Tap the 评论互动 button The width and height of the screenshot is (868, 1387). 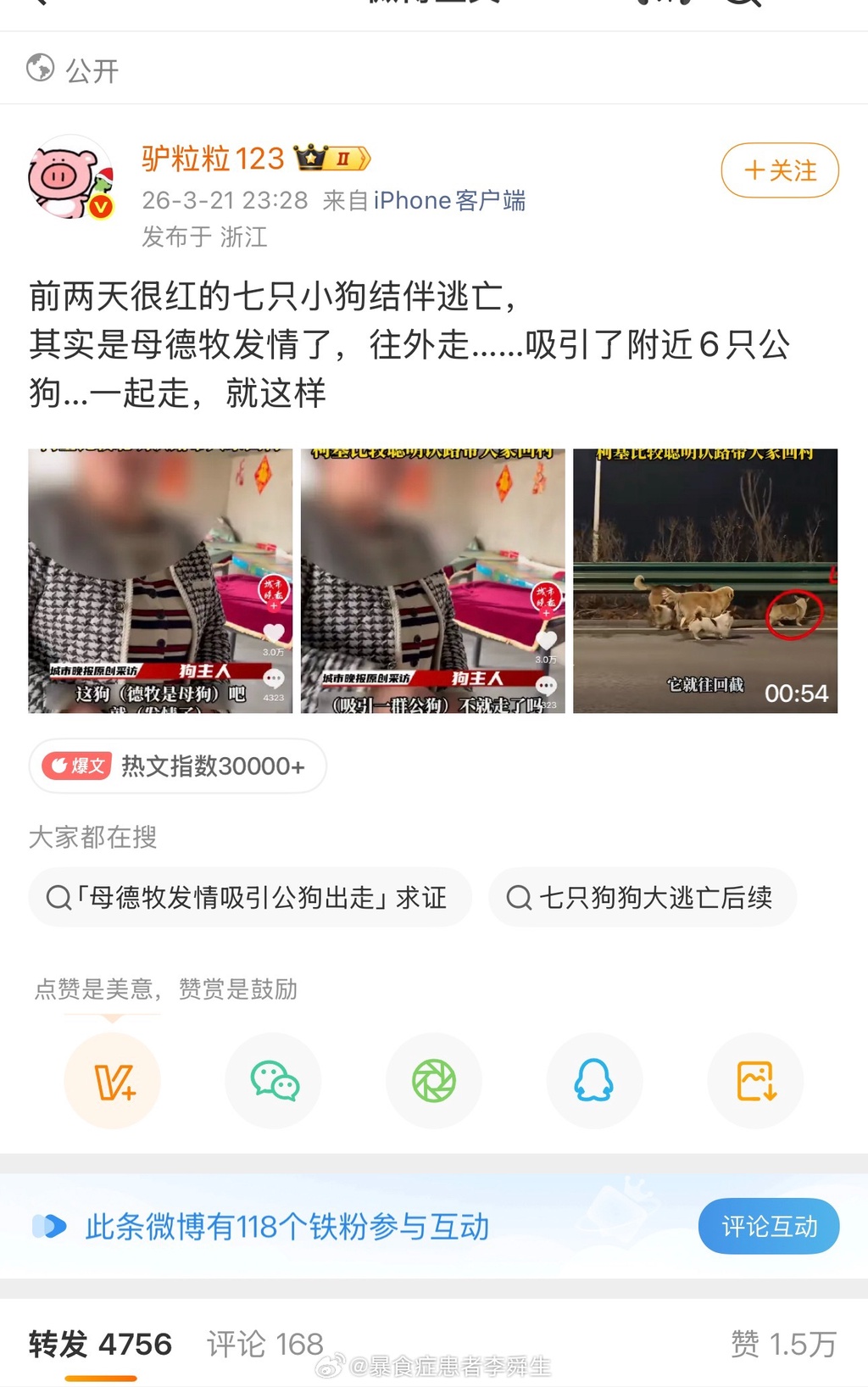point(769,1226)
